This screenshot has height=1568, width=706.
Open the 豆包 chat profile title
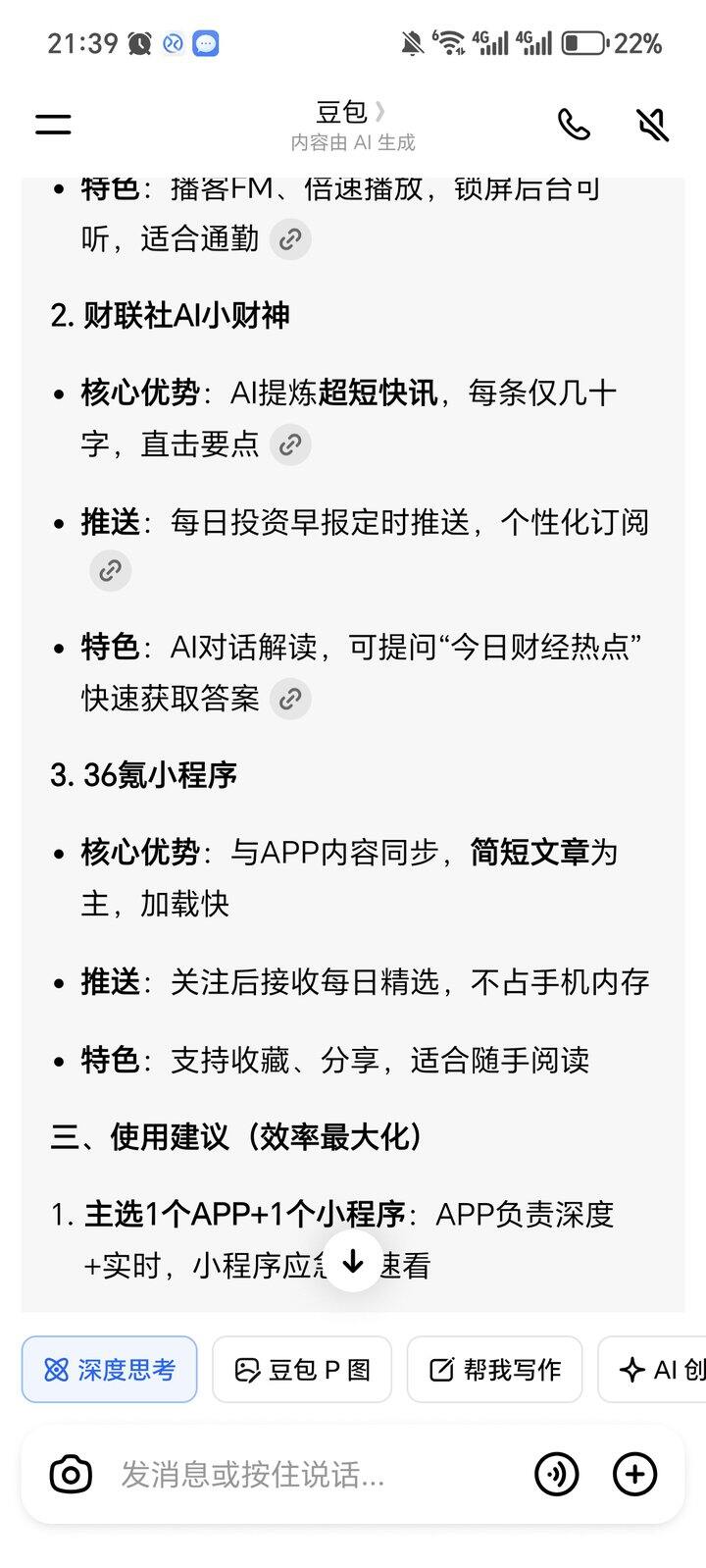[351, 112]
